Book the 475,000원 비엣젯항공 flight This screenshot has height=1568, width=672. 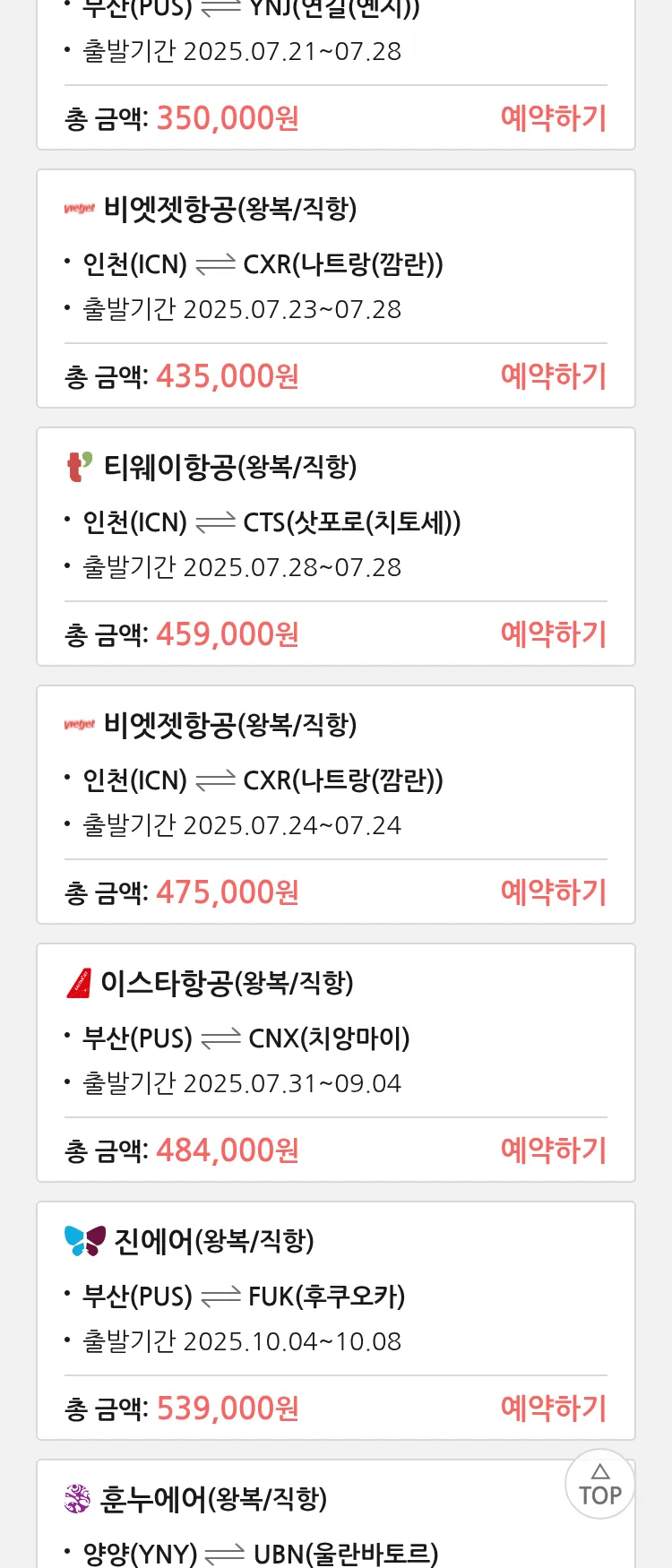[553, 892]
